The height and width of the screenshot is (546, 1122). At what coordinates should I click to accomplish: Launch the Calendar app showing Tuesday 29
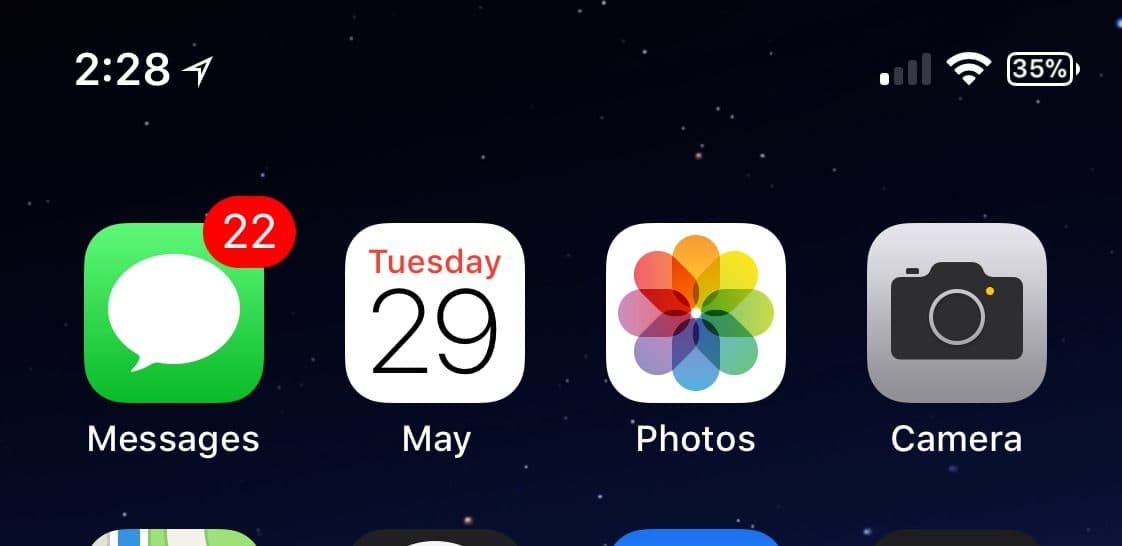click(435, 313)
